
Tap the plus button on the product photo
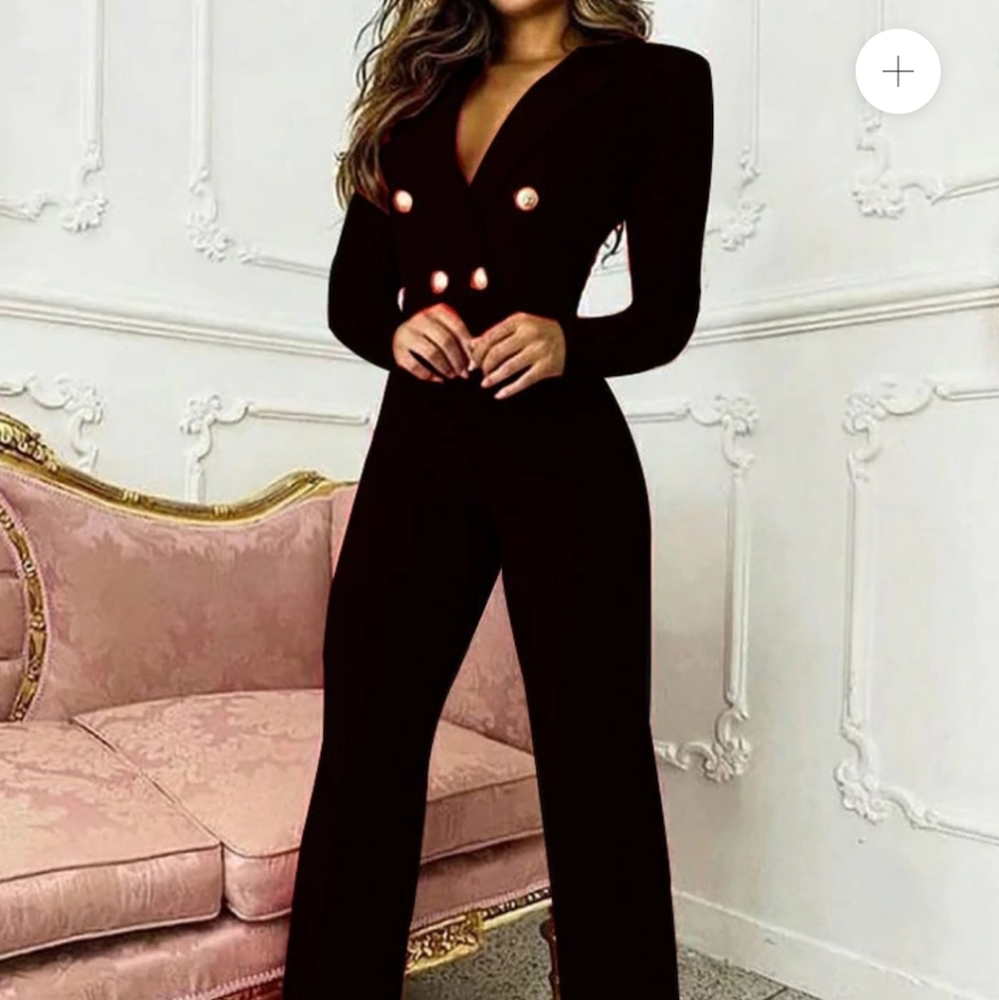point(898,71)
